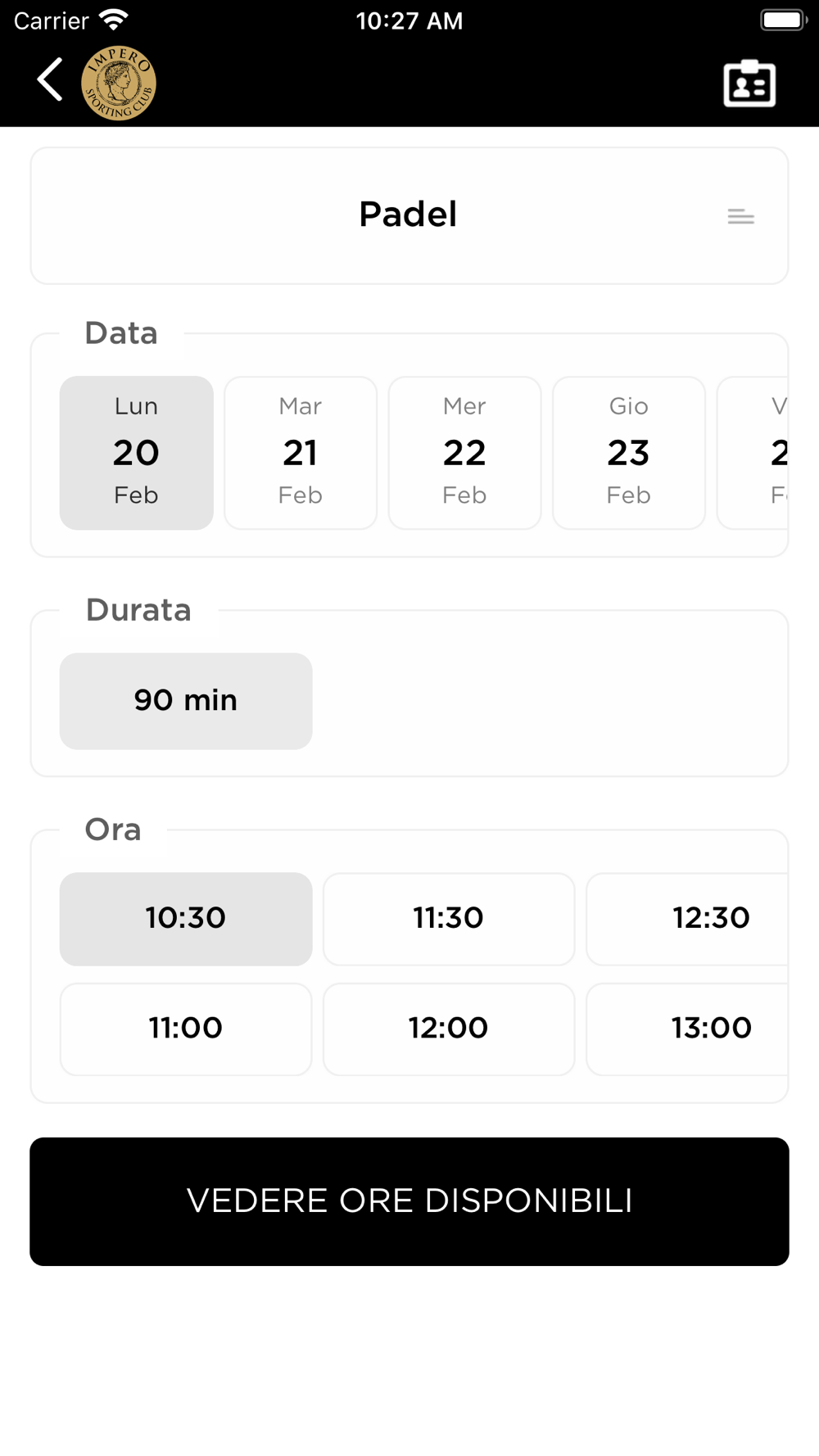
Task: Open the Padel sport selector
Action: [409, 215]
